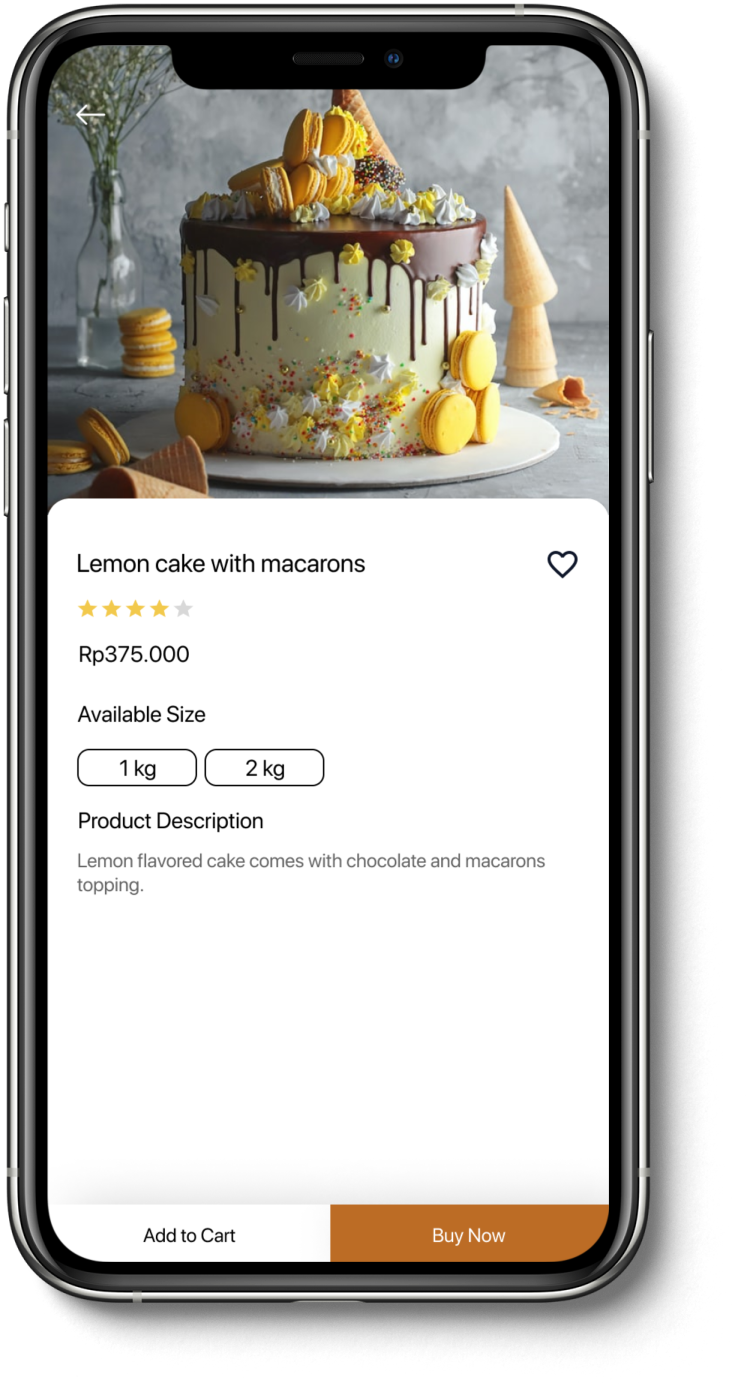751x1400 pixels.
Task: Add Lemon cake to favorites with heart
Action: click(562, 564)
